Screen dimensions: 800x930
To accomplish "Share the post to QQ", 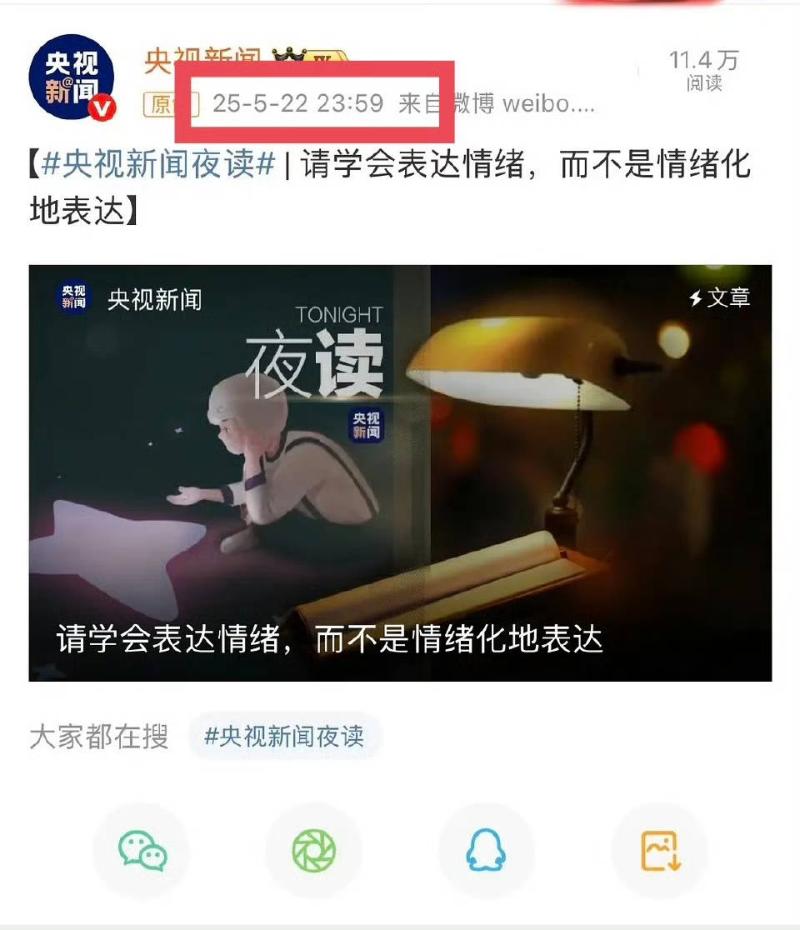I will point(486,851).
